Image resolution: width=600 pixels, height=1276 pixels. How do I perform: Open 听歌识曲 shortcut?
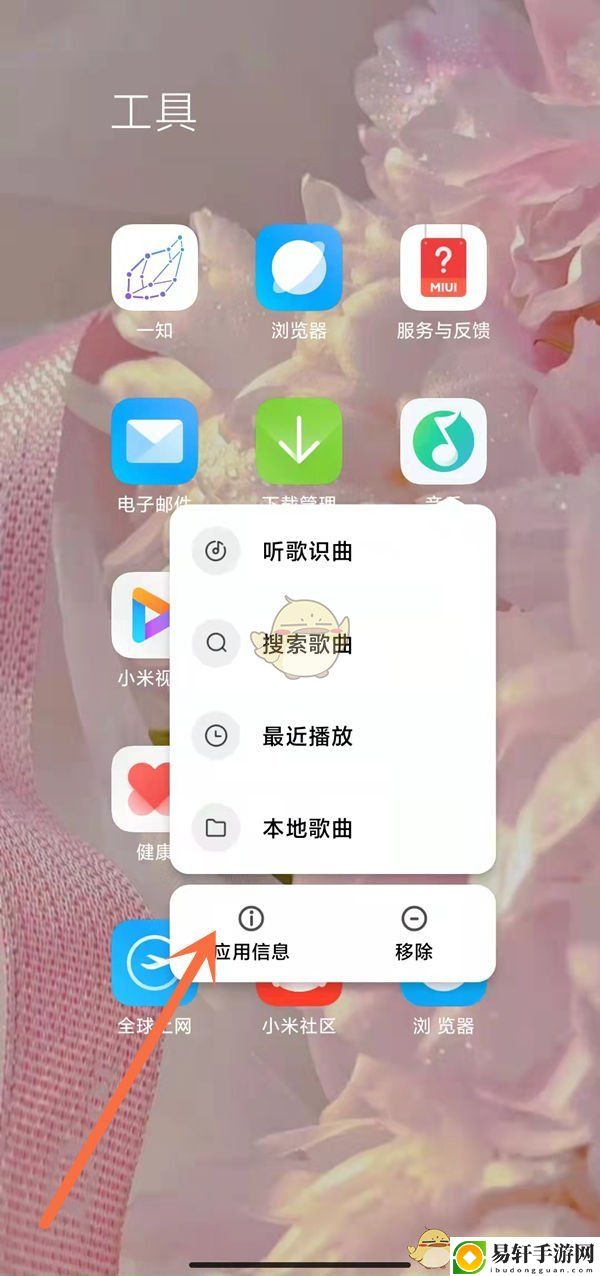[x=306, y=551]
